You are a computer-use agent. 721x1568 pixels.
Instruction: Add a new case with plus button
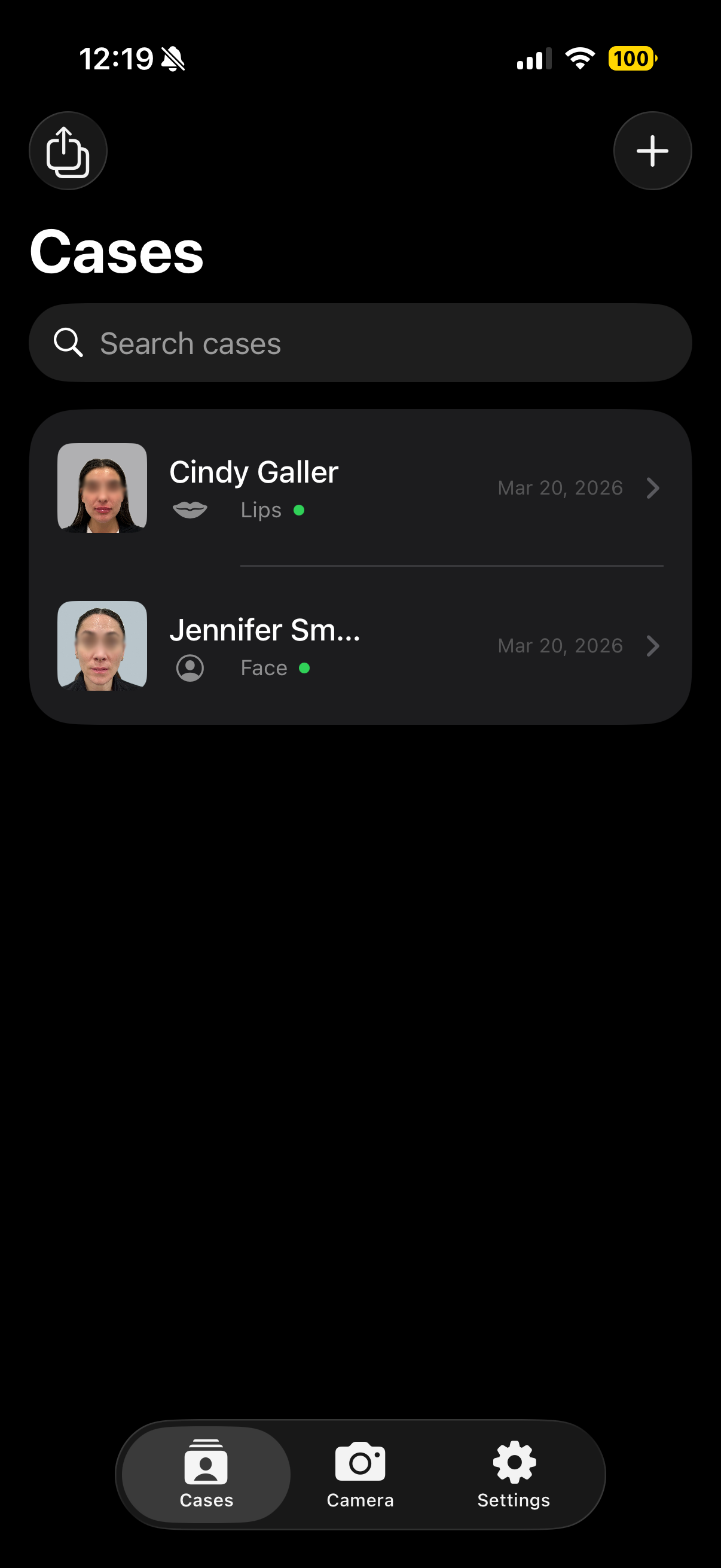[x=652, y=151]
